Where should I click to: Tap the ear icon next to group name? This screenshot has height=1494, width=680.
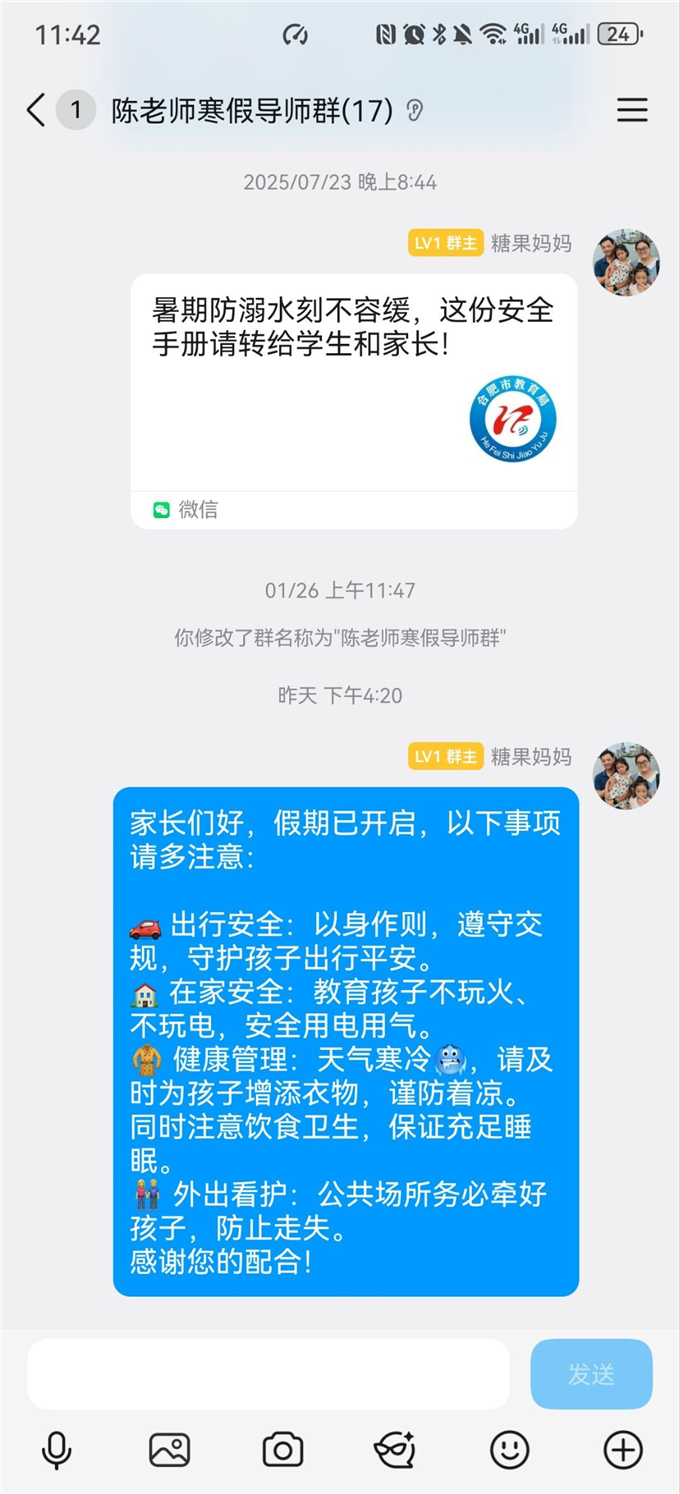[415, 111]
